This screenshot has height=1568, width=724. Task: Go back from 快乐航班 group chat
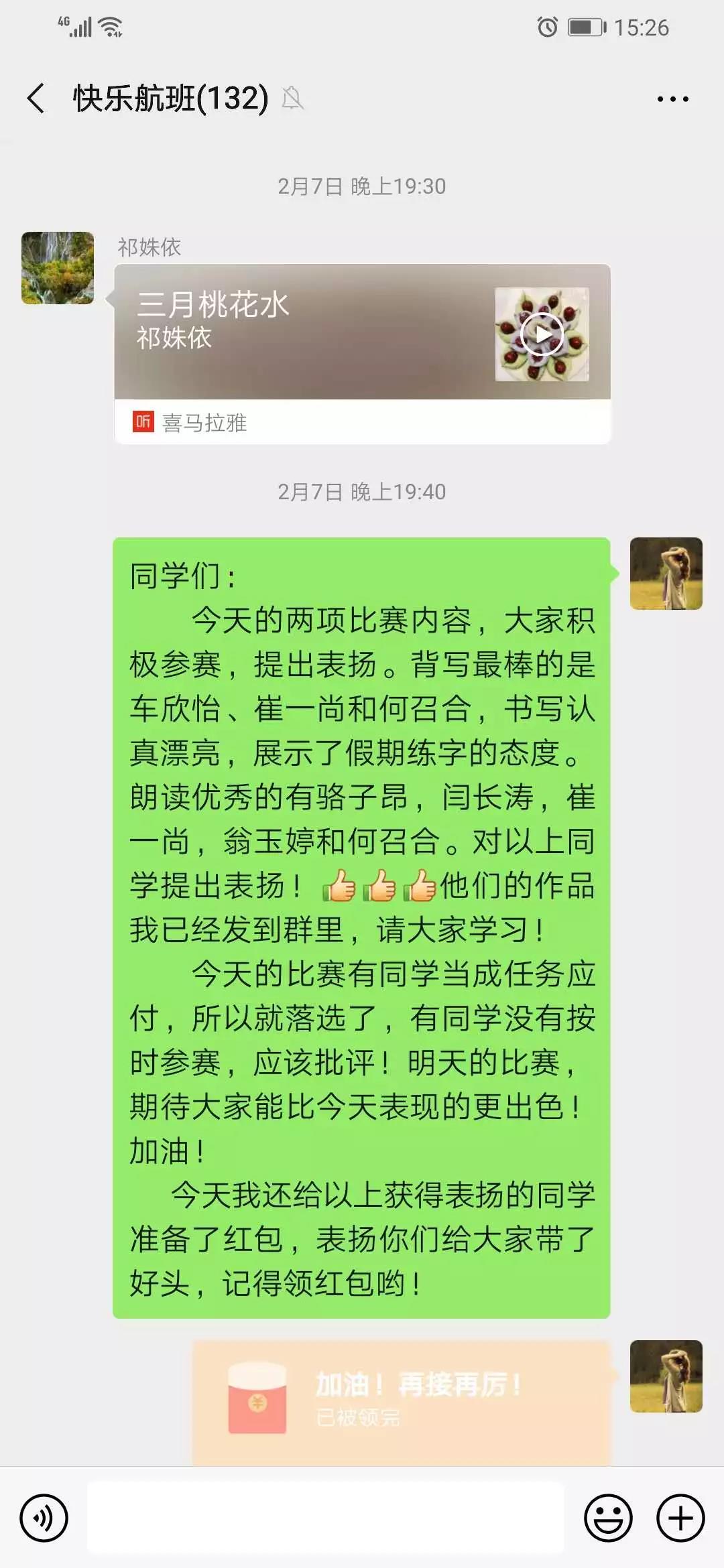point(36,99)
